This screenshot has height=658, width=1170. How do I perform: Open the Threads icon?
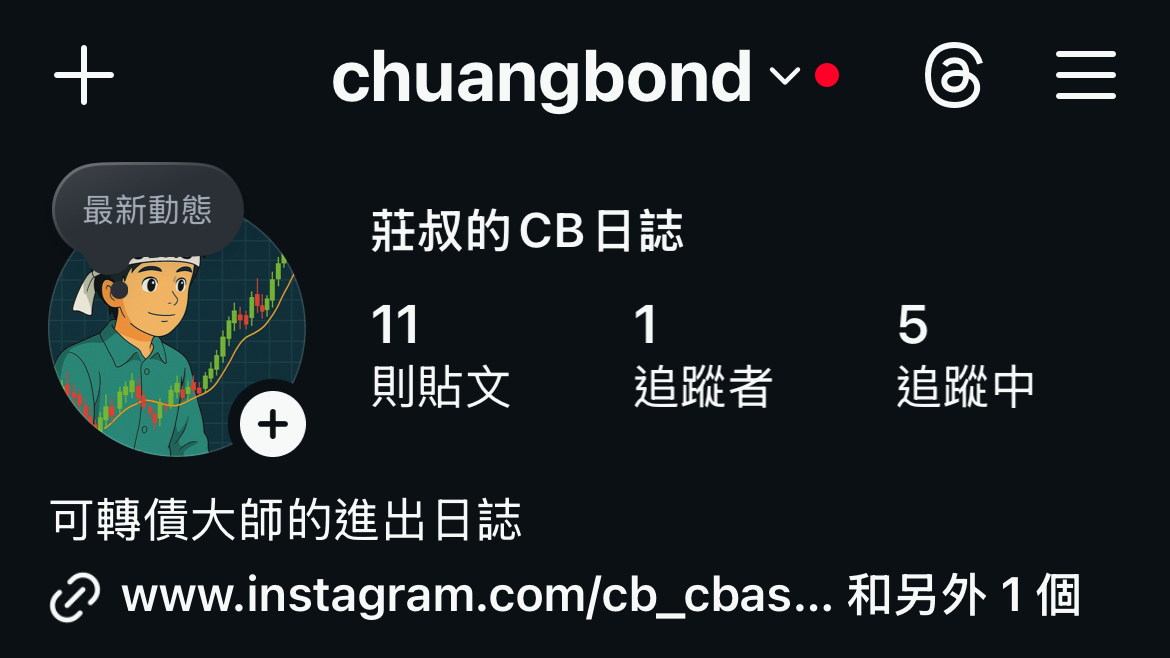(x=953, y=75)
